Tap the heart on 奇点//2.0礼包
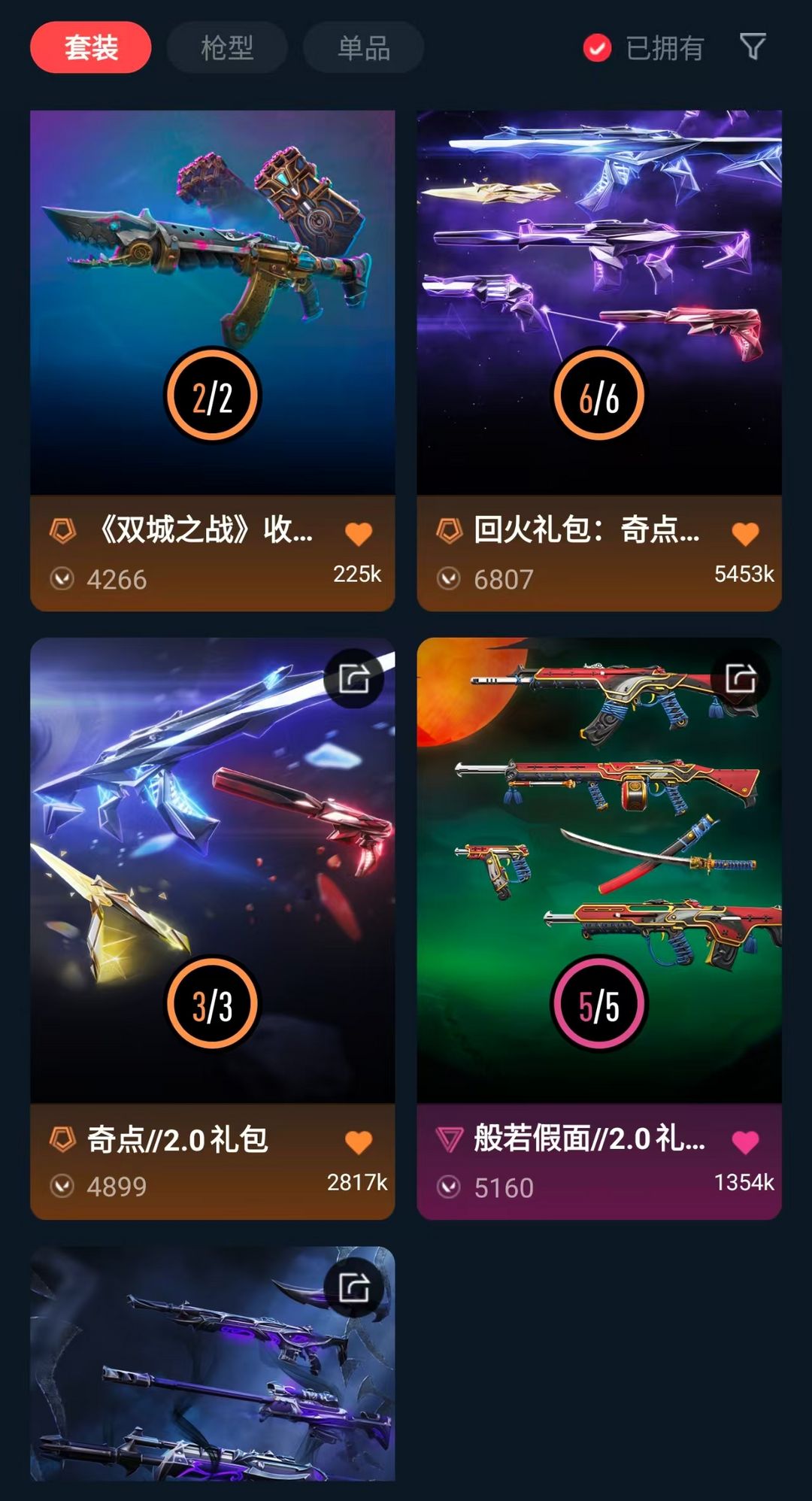The height and width of the screenshot is (1501, 812). pos(359,1142)
